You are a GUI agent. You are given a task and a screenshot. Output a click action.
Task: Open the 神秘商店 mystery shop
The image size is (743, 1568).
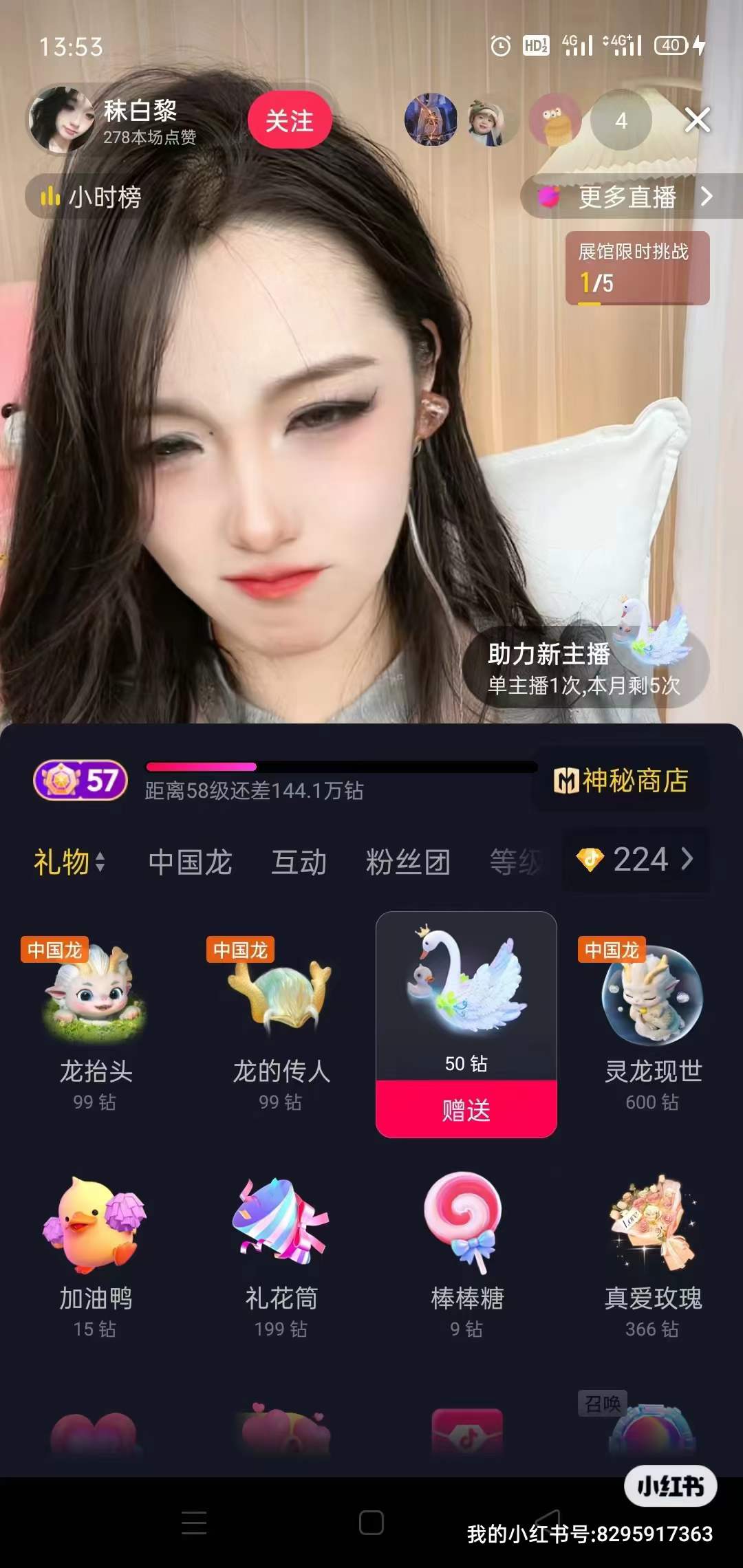(621, 781)
